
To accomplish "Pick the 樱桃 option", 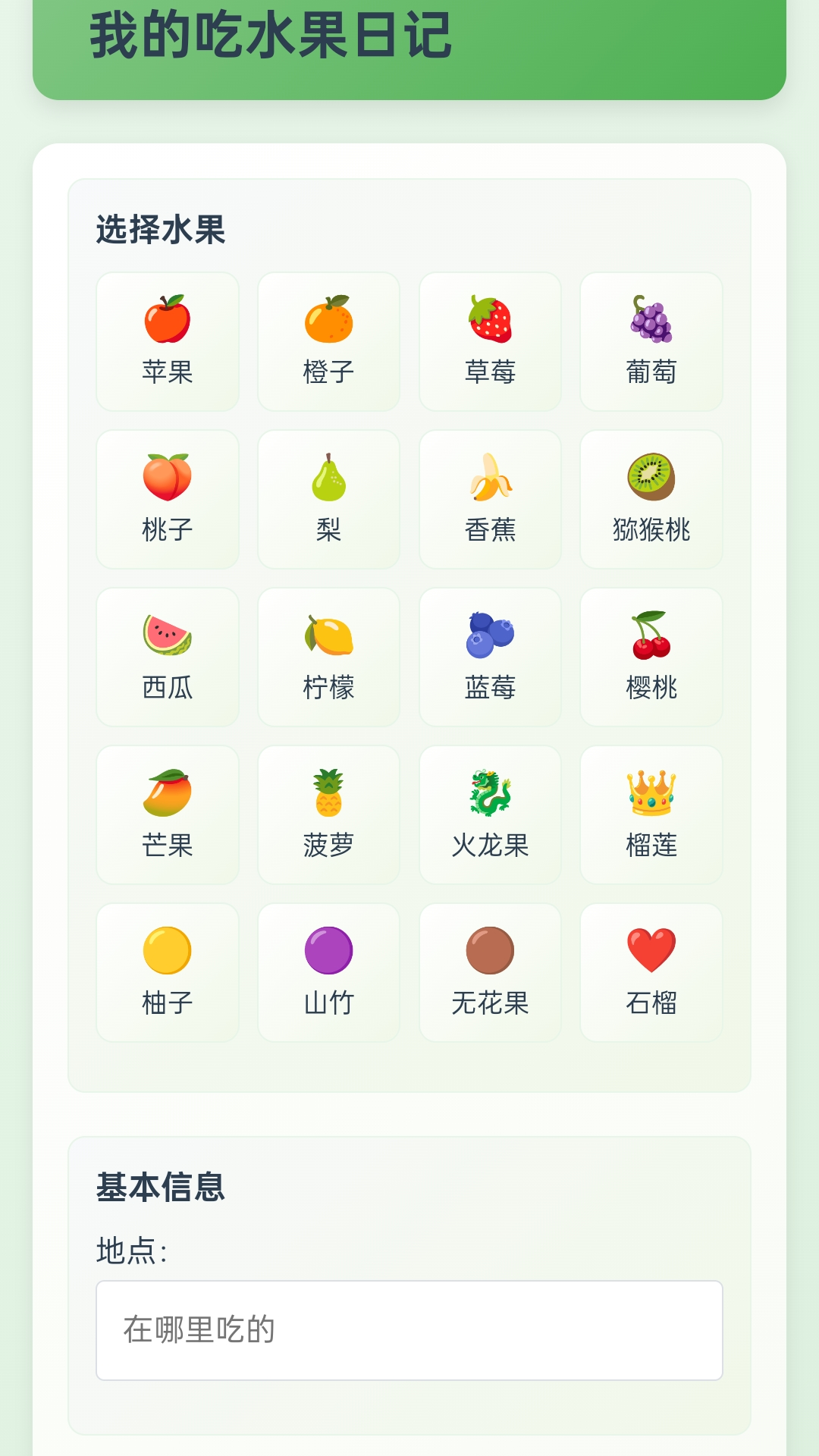I will [651, 657].
